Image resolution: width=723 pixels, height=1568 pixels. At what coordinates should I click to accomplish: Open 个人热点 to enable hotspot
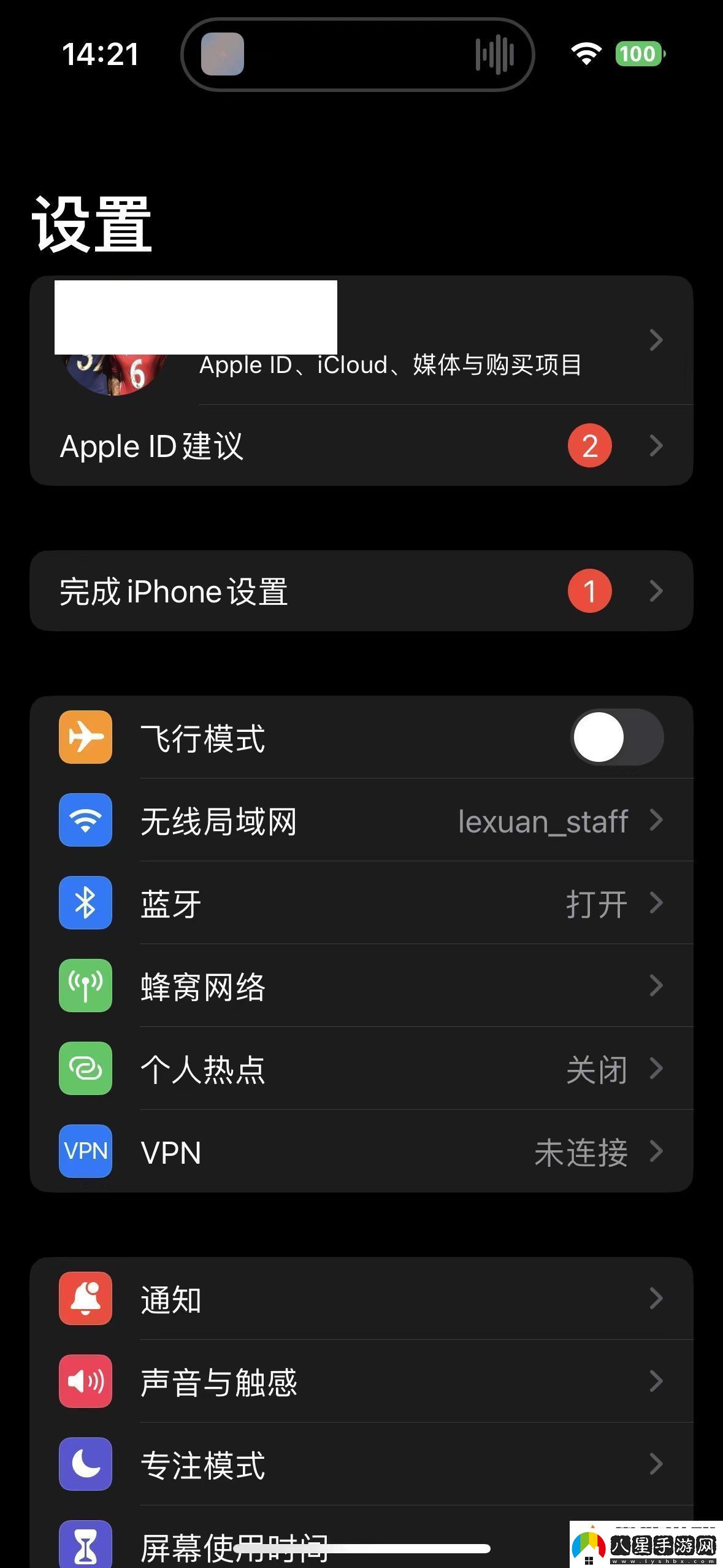click(368, 1068)
